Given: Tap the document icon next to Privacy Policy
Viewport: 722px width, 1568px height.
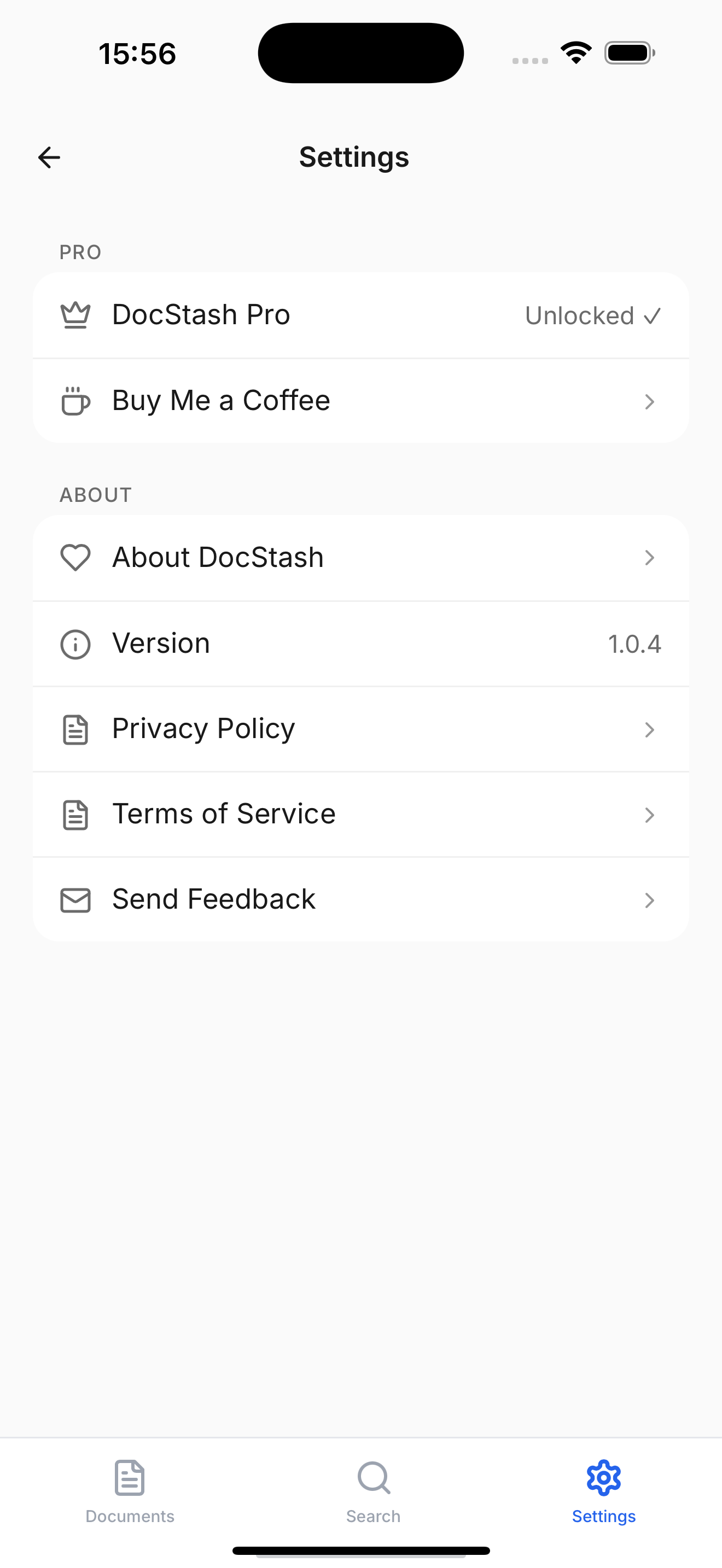Looking at the screenshot, I should (x=75, y=729).
